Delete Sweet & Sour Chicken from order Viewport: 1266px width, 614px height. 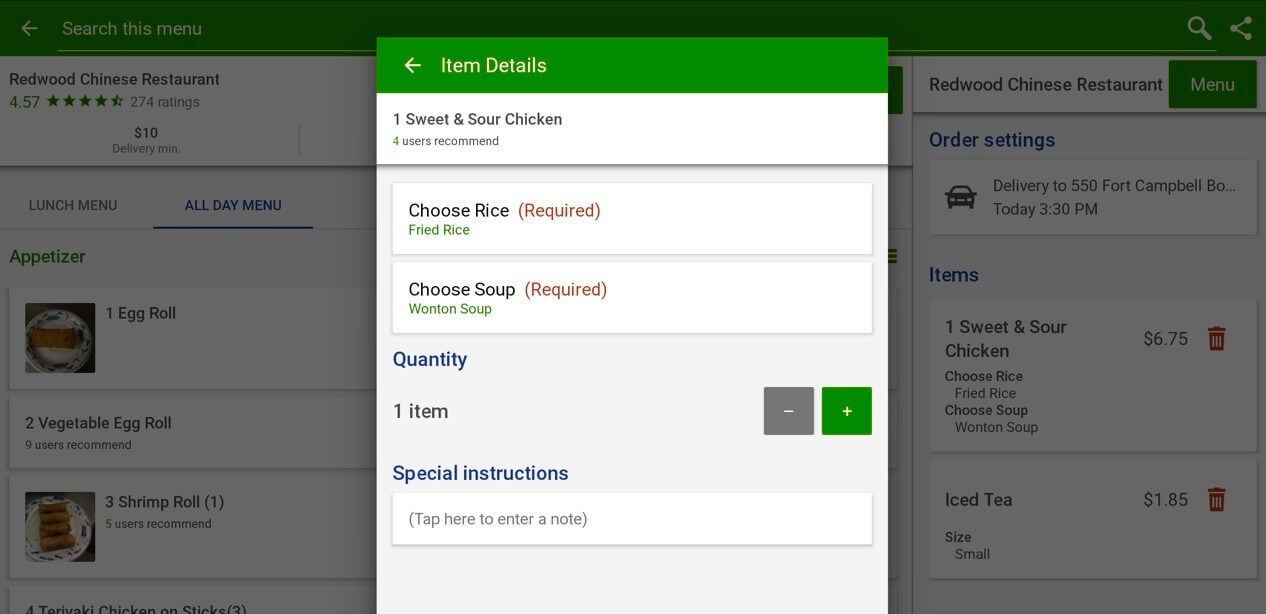click(1216, 339)
